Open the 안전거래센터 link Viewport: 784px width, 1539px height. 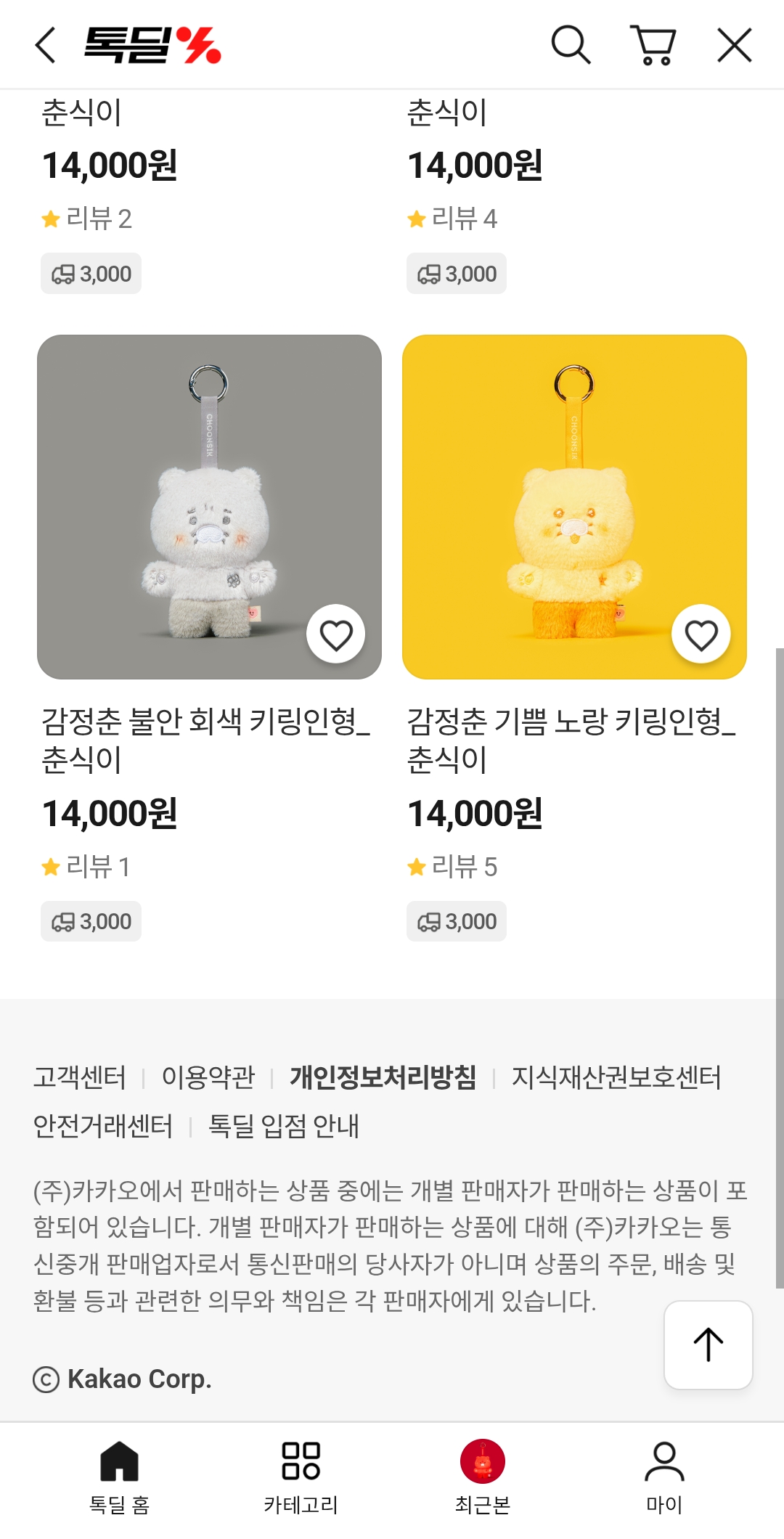click(x=103, y=1127)
